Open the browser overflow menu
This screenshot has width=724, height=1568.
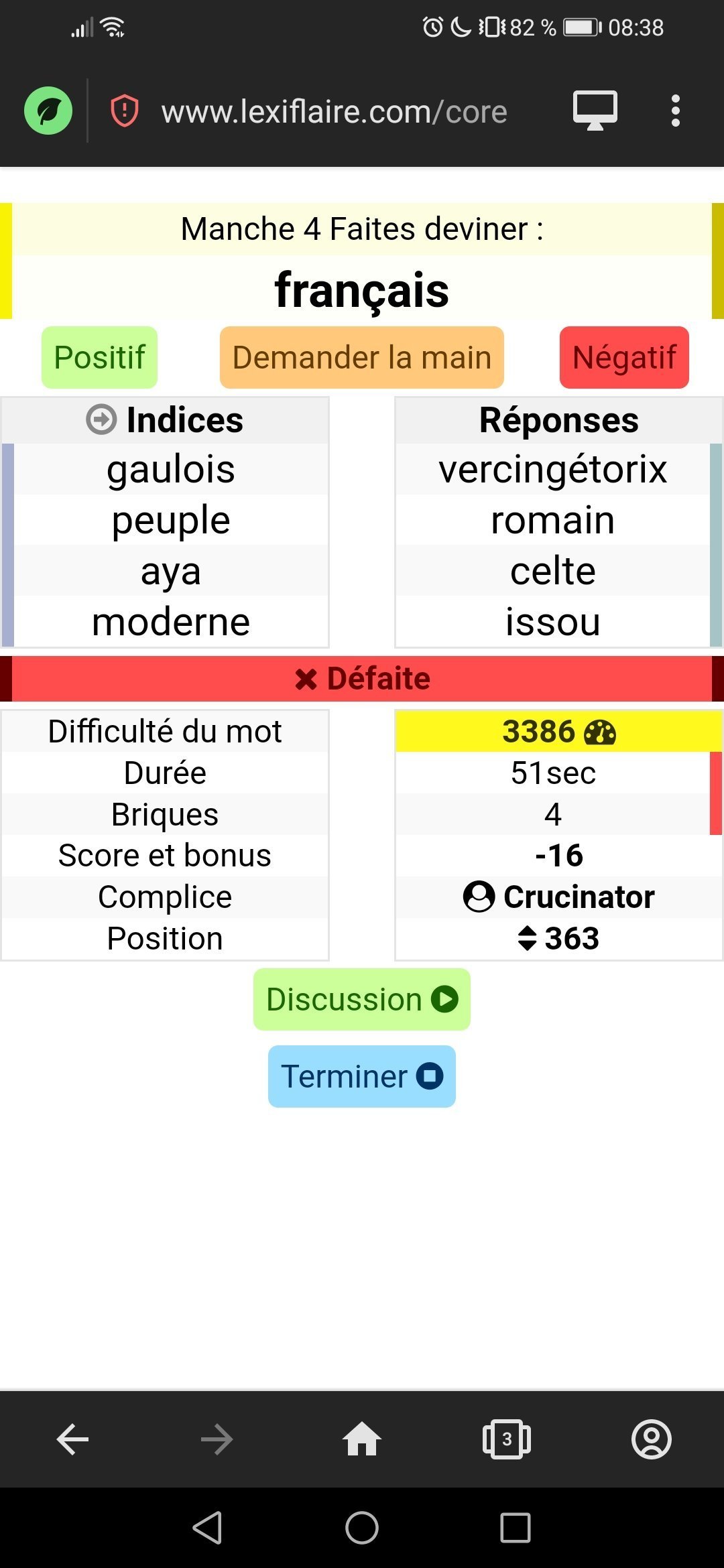[x=675, y=111]
